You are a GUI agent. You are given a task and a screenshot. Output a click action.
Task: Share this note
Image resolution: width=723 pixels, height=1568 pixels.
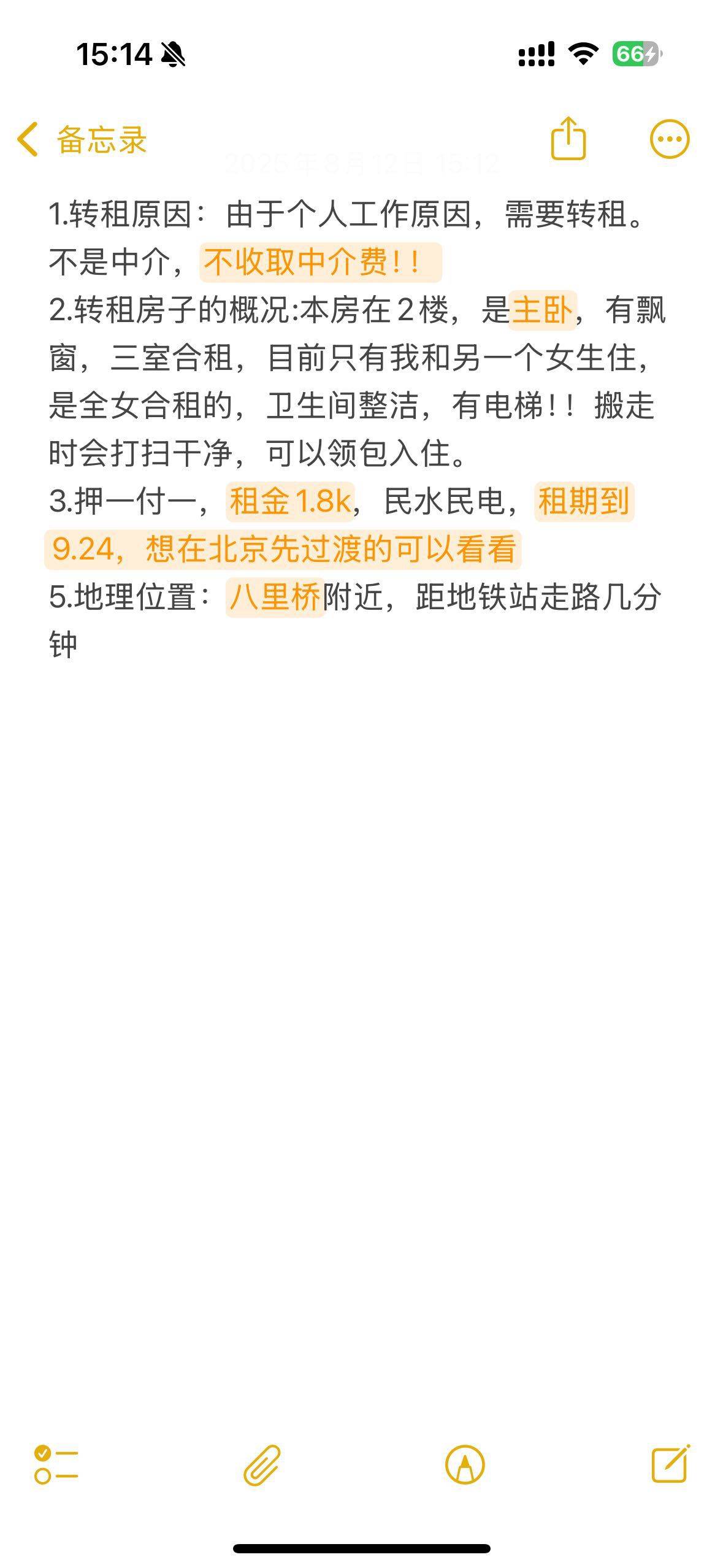pos(568,139)
